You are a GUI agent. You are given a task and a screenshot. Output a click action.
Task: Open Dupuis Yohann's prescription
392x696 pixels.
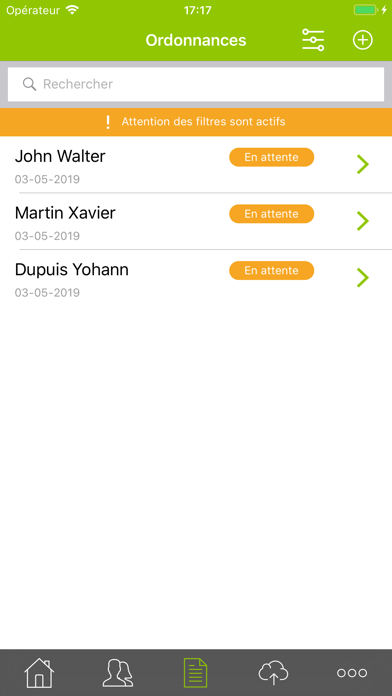[x=196, y=278]
